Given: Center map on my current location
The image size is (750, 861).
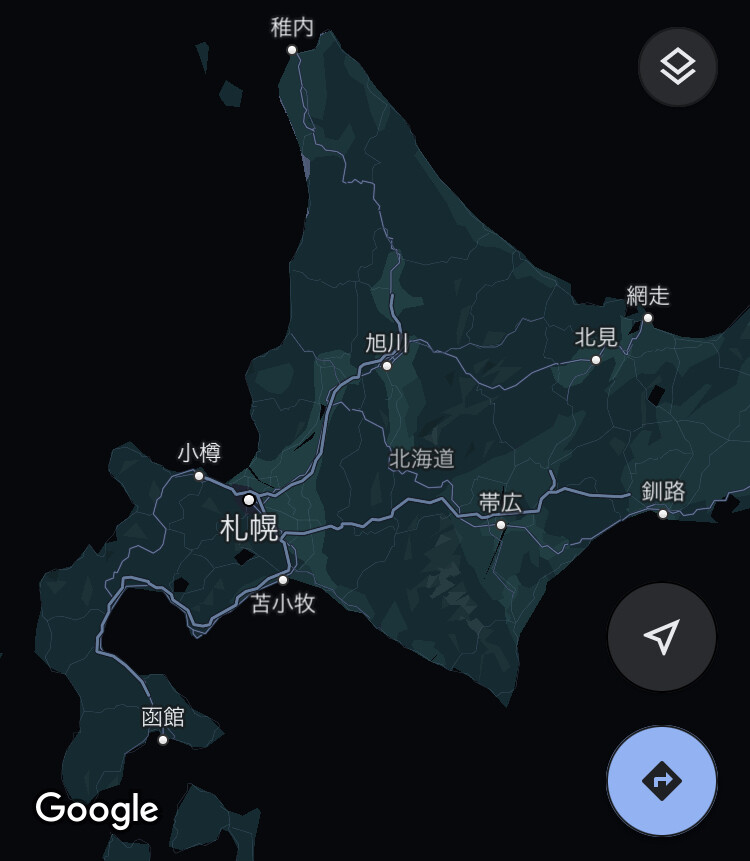Looking at the screenshot, I should click(662, 636).
